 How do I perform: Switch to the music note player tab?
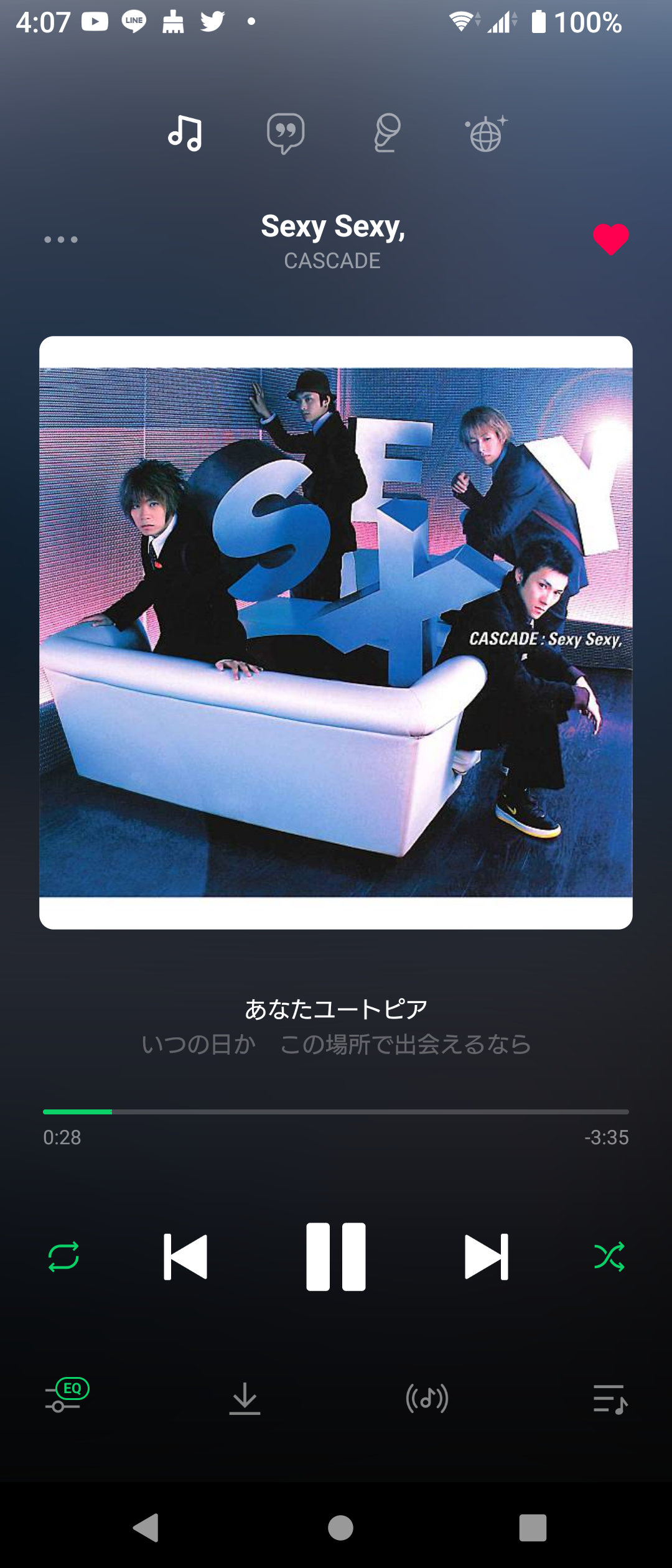tap(185, 133)
